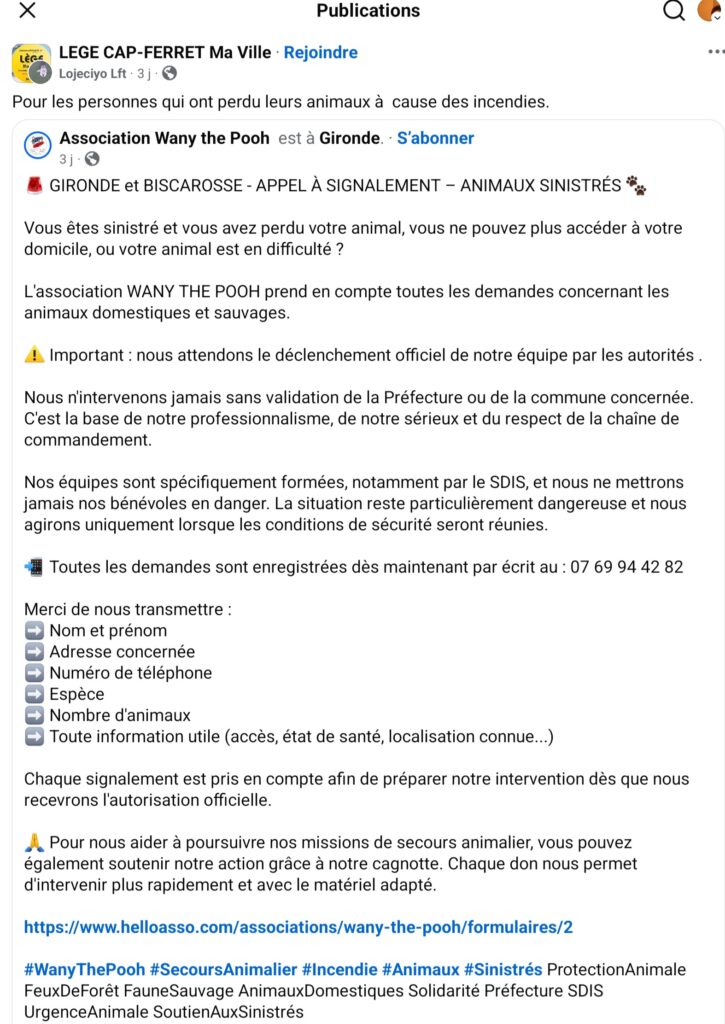Open the helloasso.com donation link

(298, 927)
